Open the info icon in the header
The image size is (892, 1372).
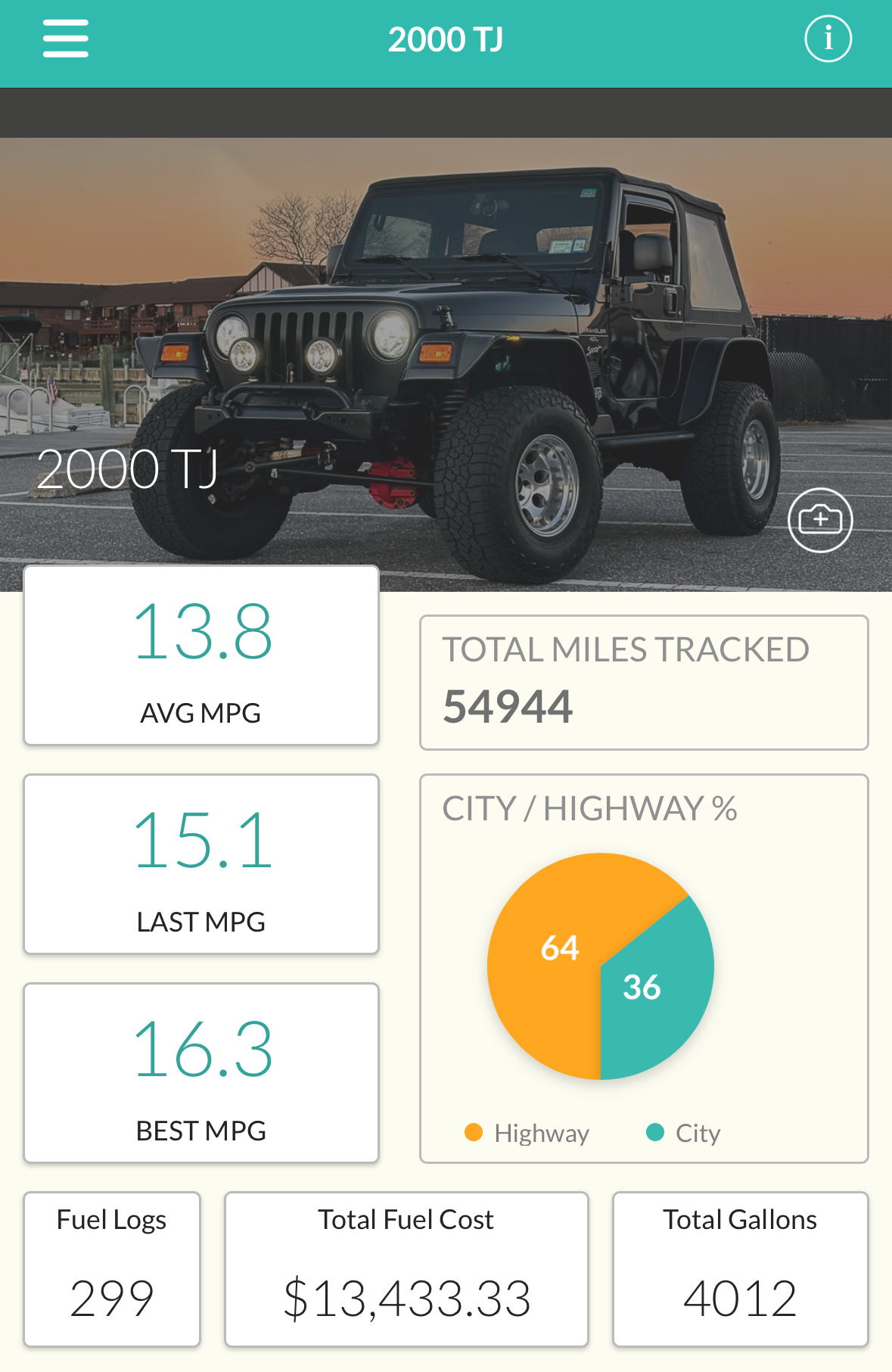pyautogui.click(x=828, y=39)
